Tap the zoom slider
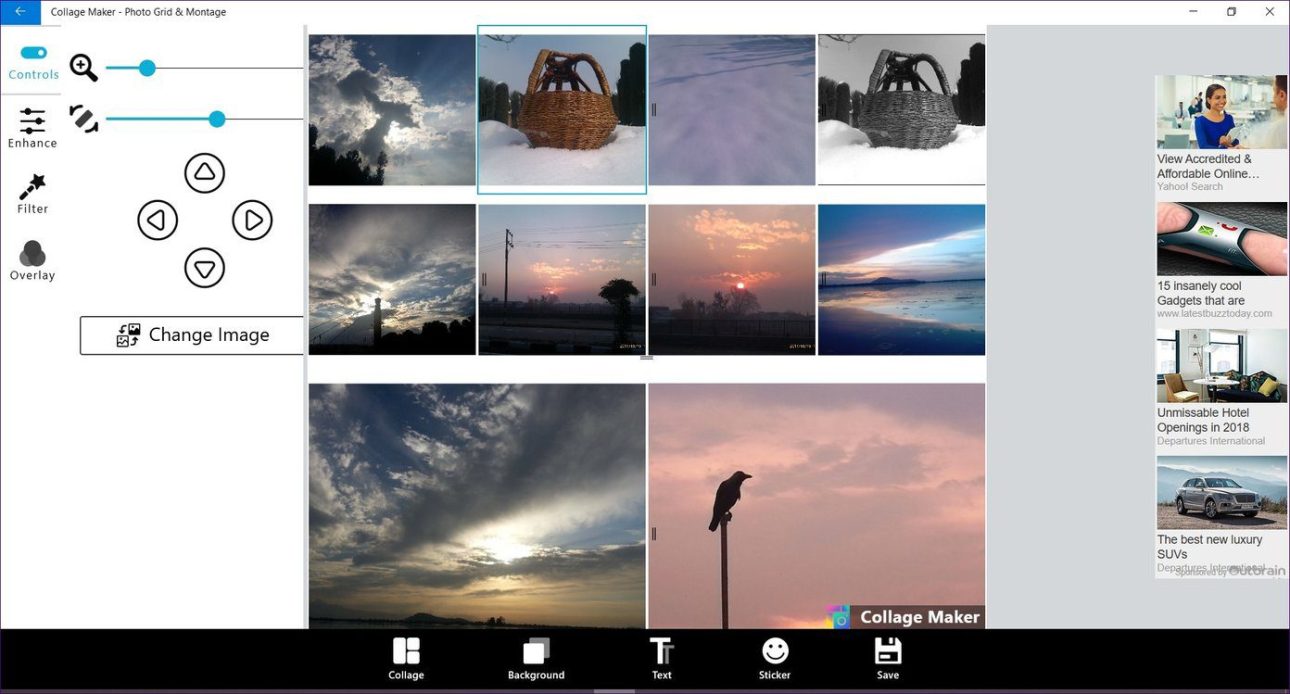 [147, 68]
